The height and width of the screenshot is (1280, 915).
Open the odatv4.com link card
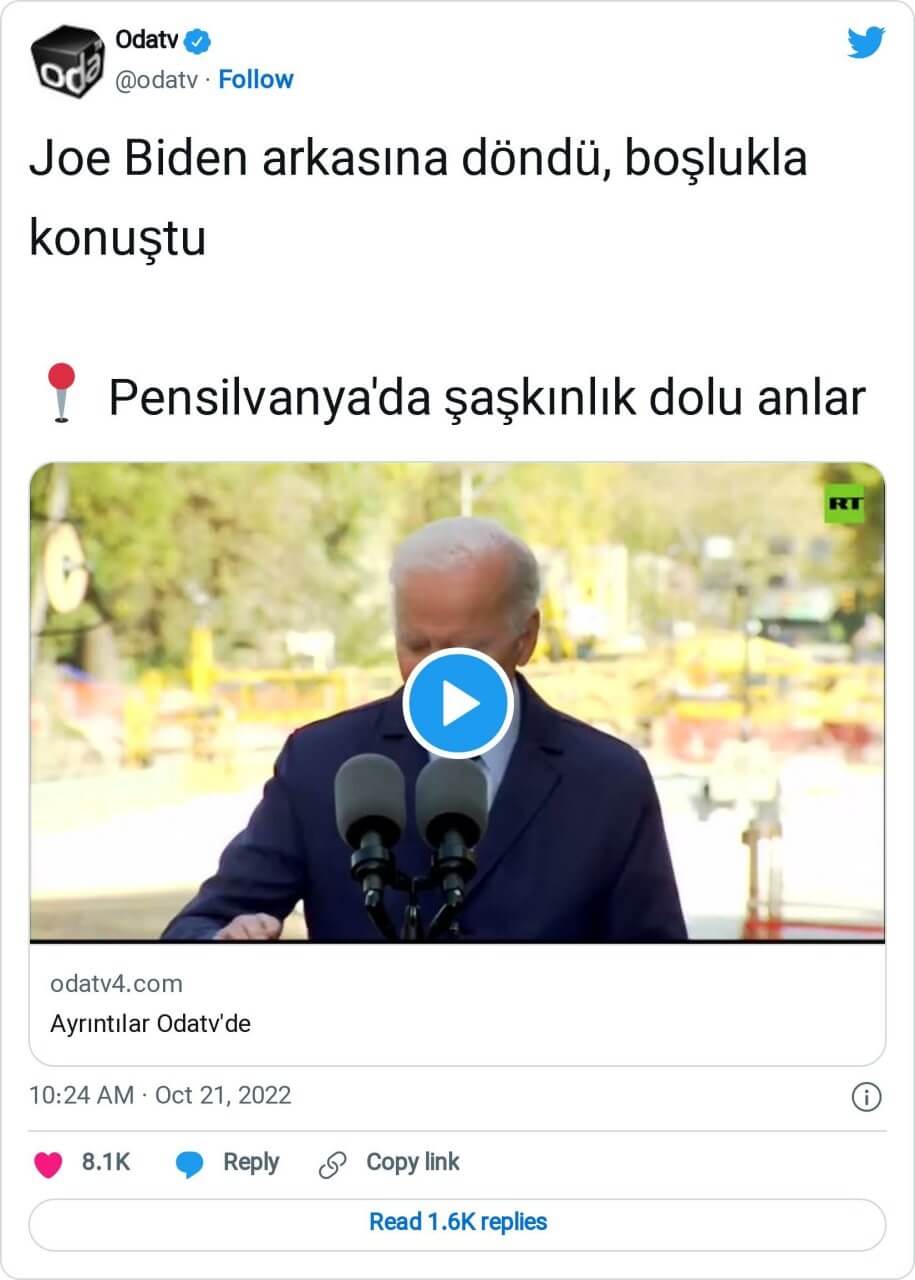pyautogui.click(x=457, y=1004)
